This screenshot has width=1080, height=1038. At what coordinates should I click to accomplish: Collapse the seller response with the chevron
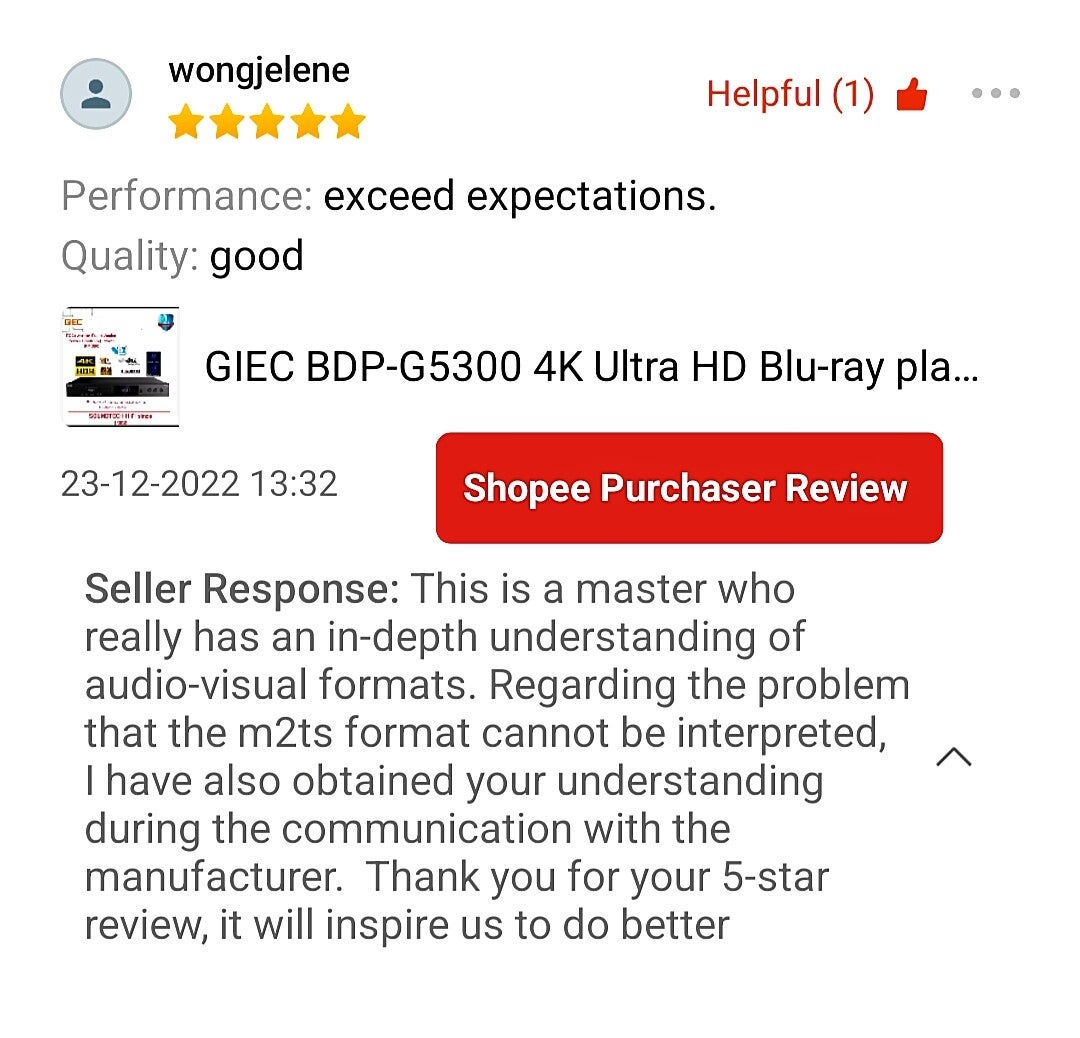pyautogui.click(x=953, y=757)
